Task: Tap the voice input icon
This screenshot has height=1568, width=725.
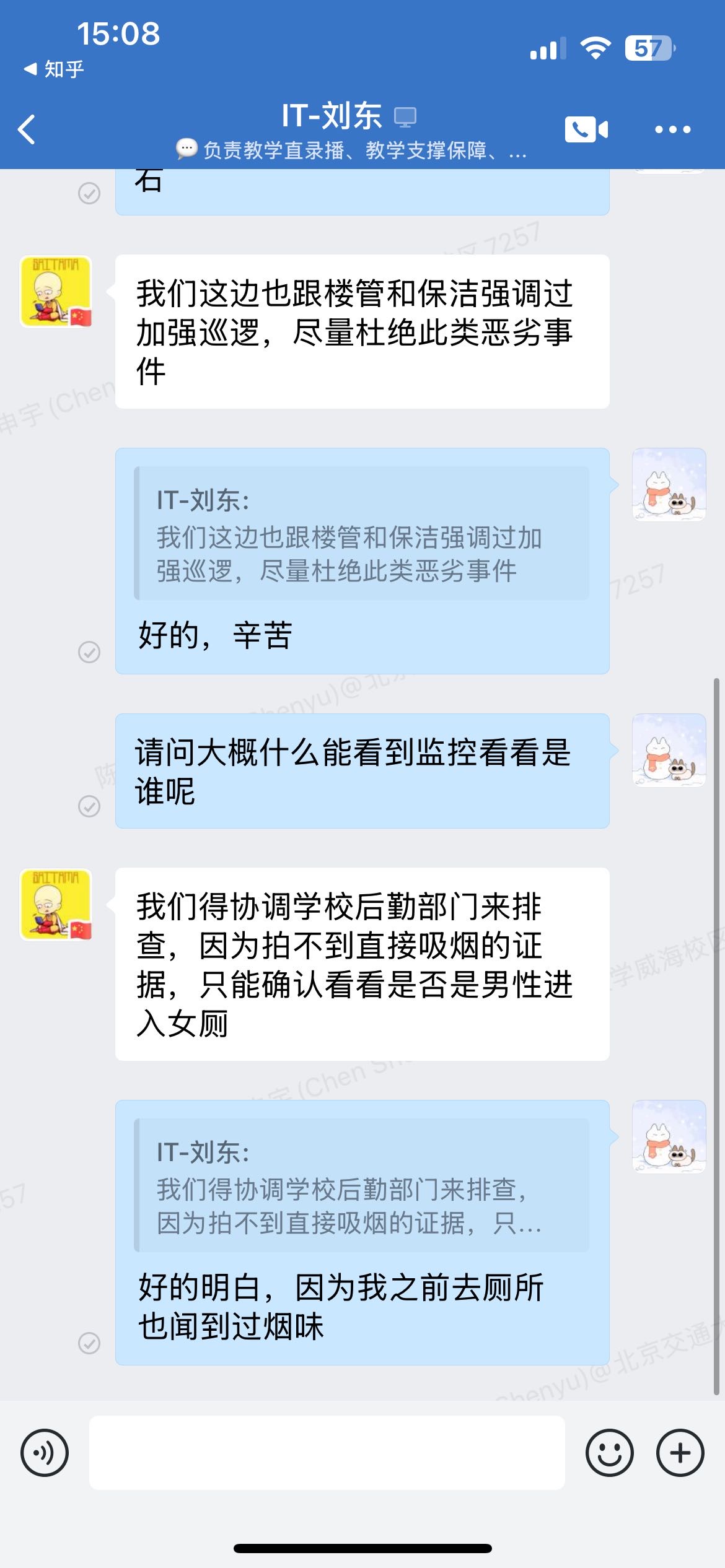Action: point(45,1453)
